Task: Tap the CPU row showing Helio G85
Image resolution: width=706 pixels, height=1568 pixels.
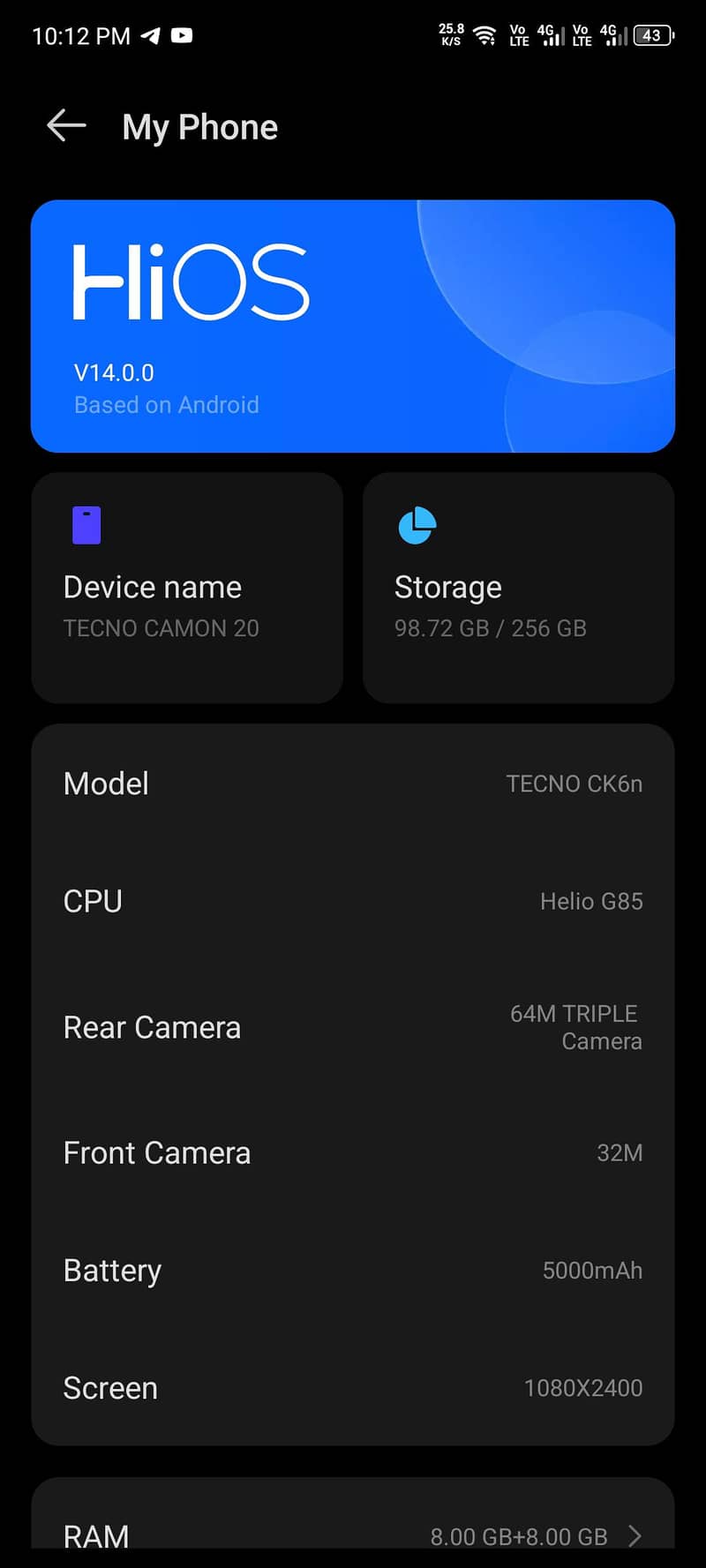Action: pos(353,901)
